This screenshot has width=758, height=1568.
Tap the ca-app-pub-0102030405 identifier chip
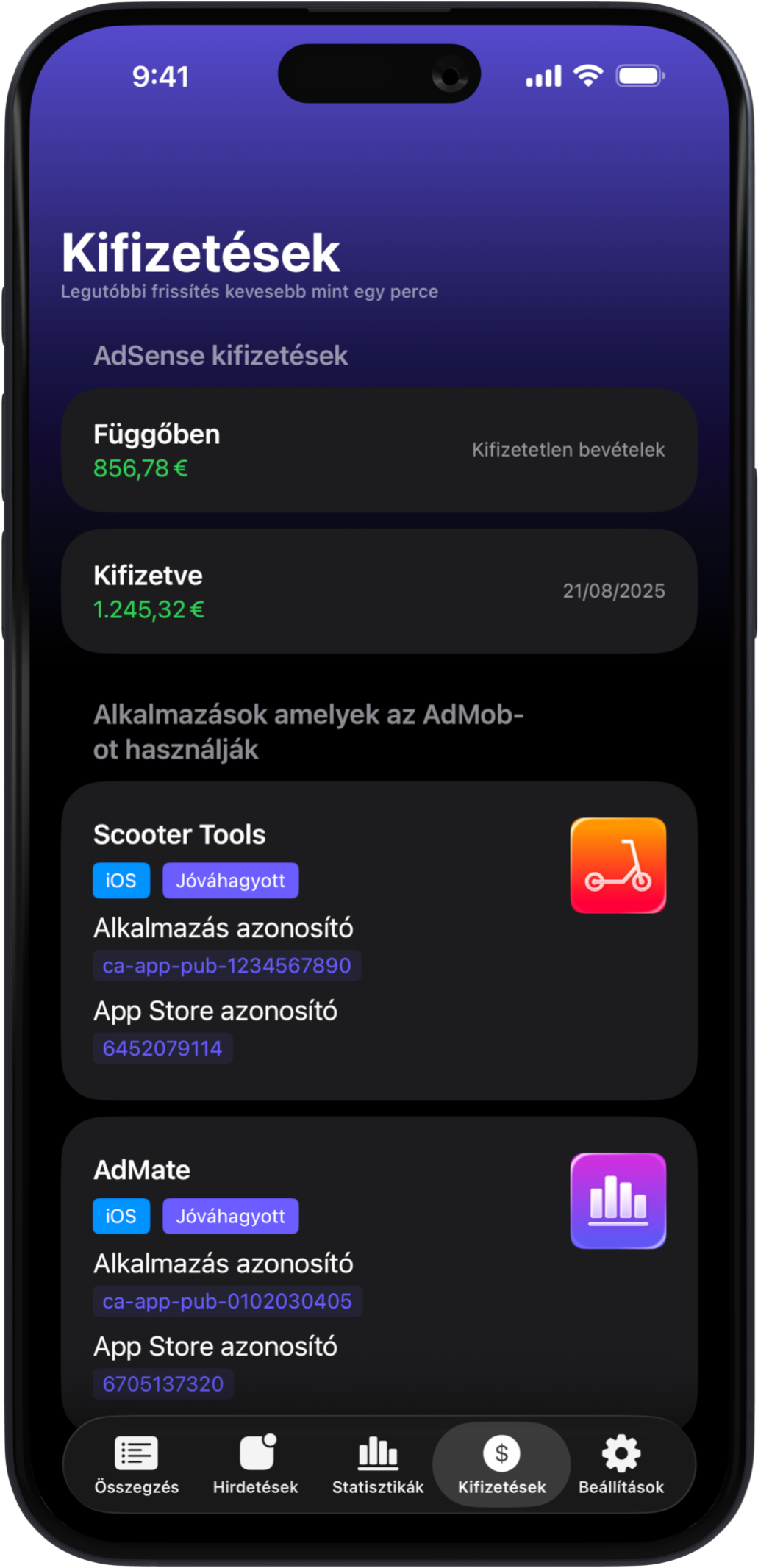[227, 1301]
